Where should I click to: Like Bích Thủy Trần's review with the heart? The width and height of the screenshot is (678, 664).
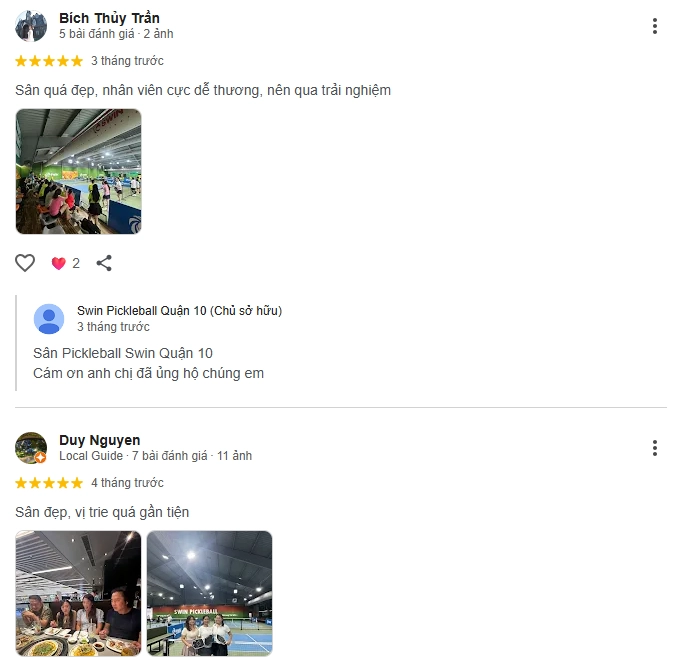[x=25, y=263]
